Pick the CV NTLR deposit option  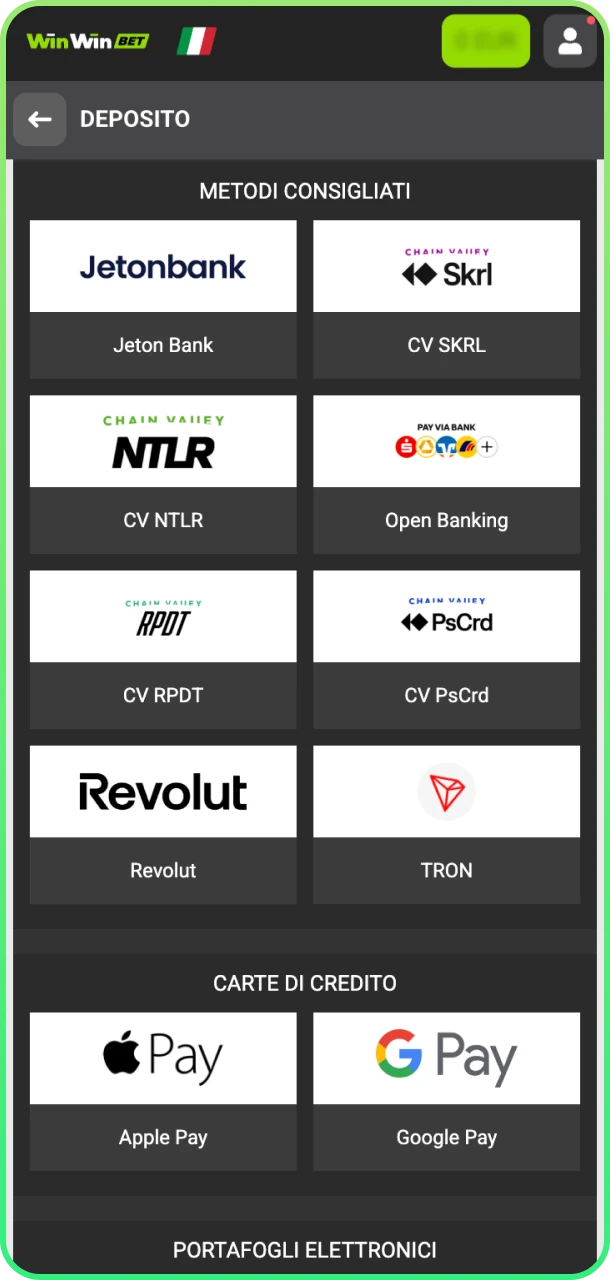pyautogui.click(x=163, y=473)
